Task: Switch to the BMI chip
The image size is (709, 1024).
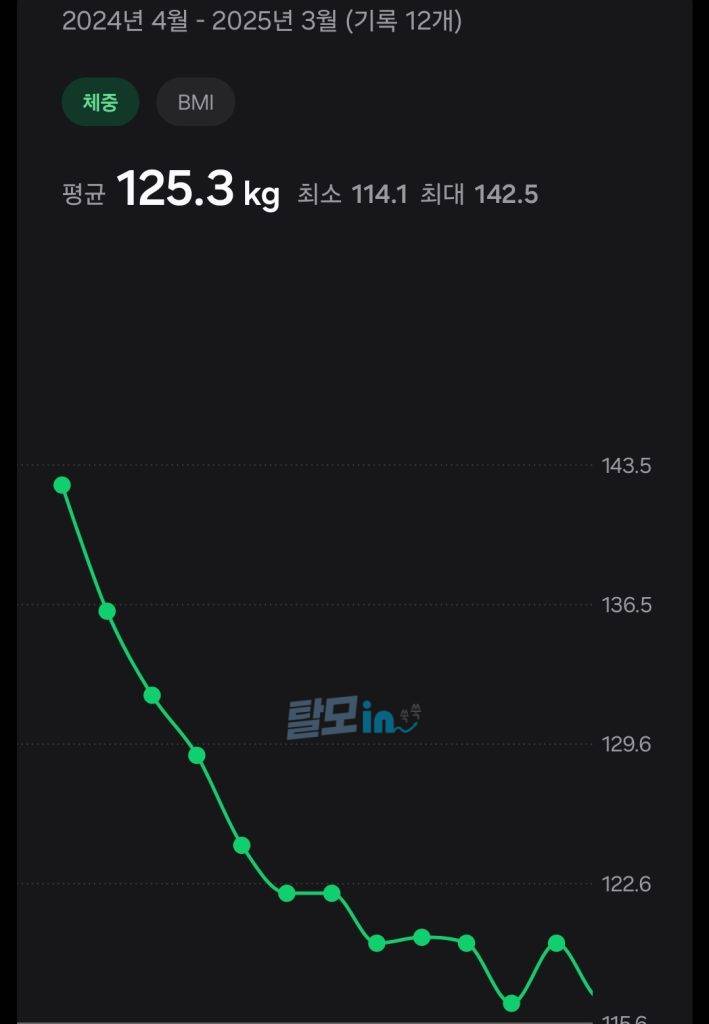Action: 195,102
